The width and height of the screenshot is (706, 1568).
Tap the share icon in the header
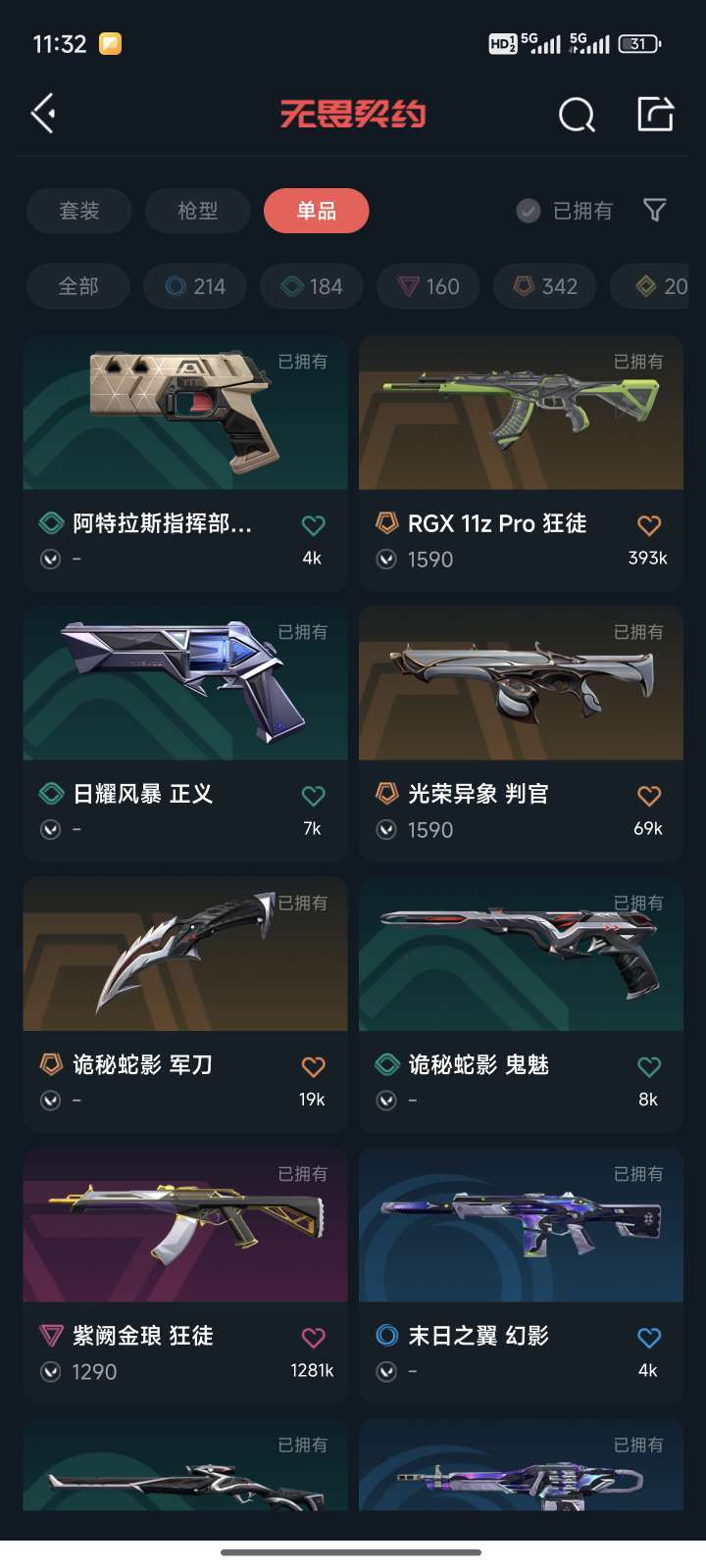655,114
